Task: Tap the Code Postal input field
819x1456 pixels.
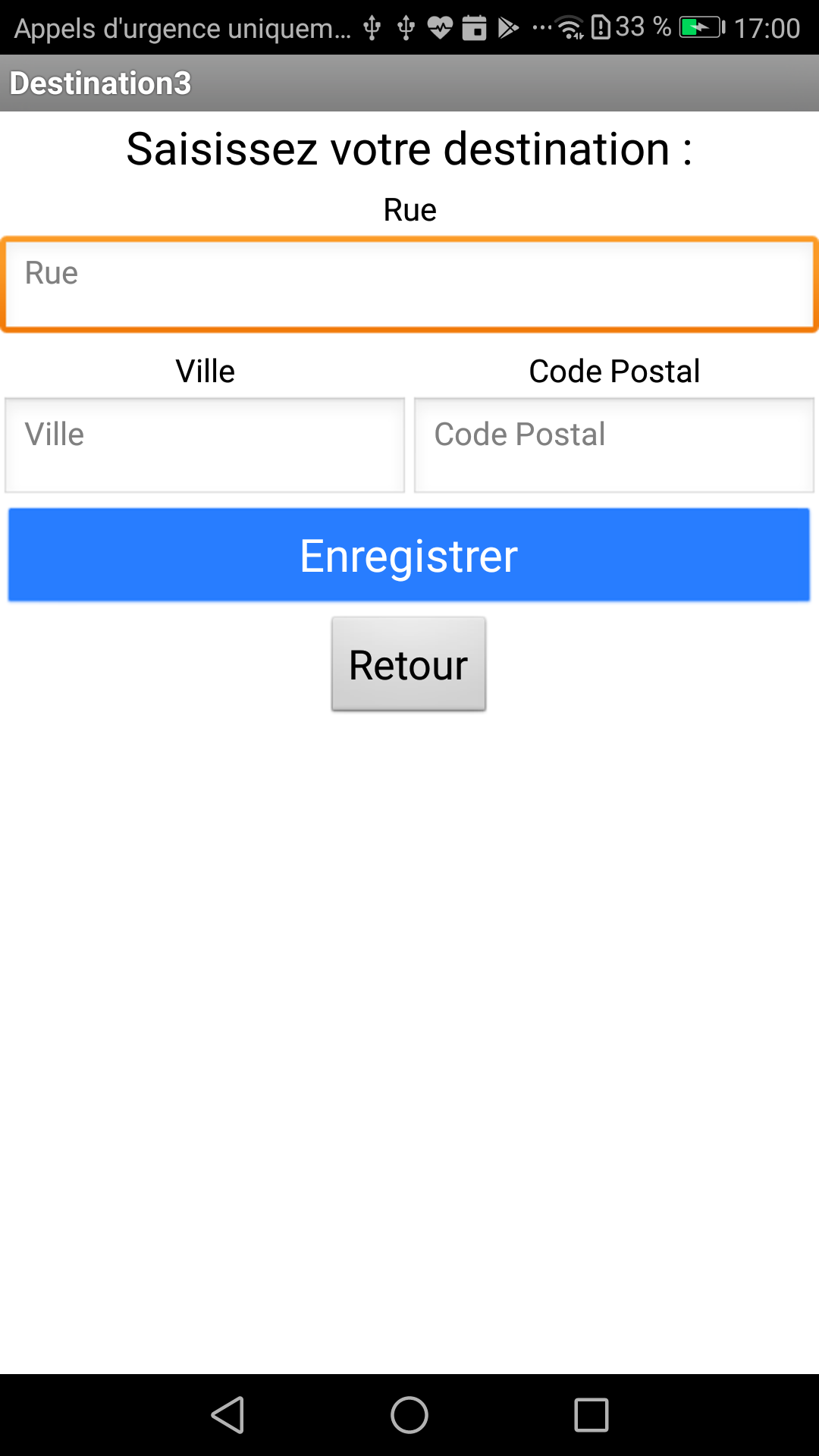Action: pyautogui.click(x=614, y=445)
